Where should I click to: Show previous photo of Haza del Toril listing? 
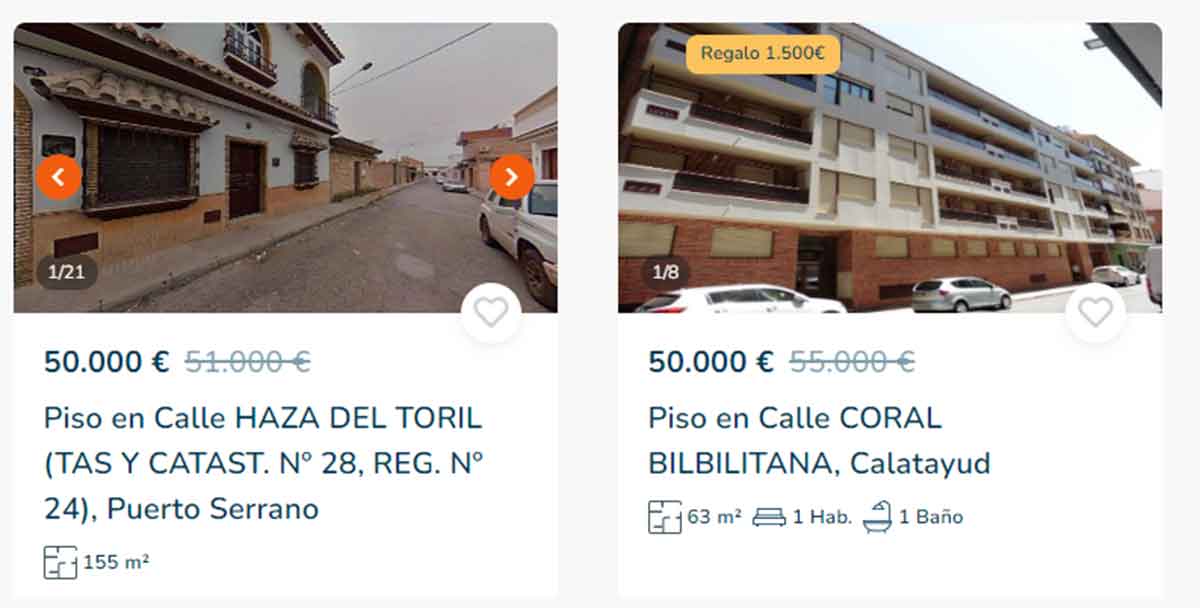click(58, 177)
